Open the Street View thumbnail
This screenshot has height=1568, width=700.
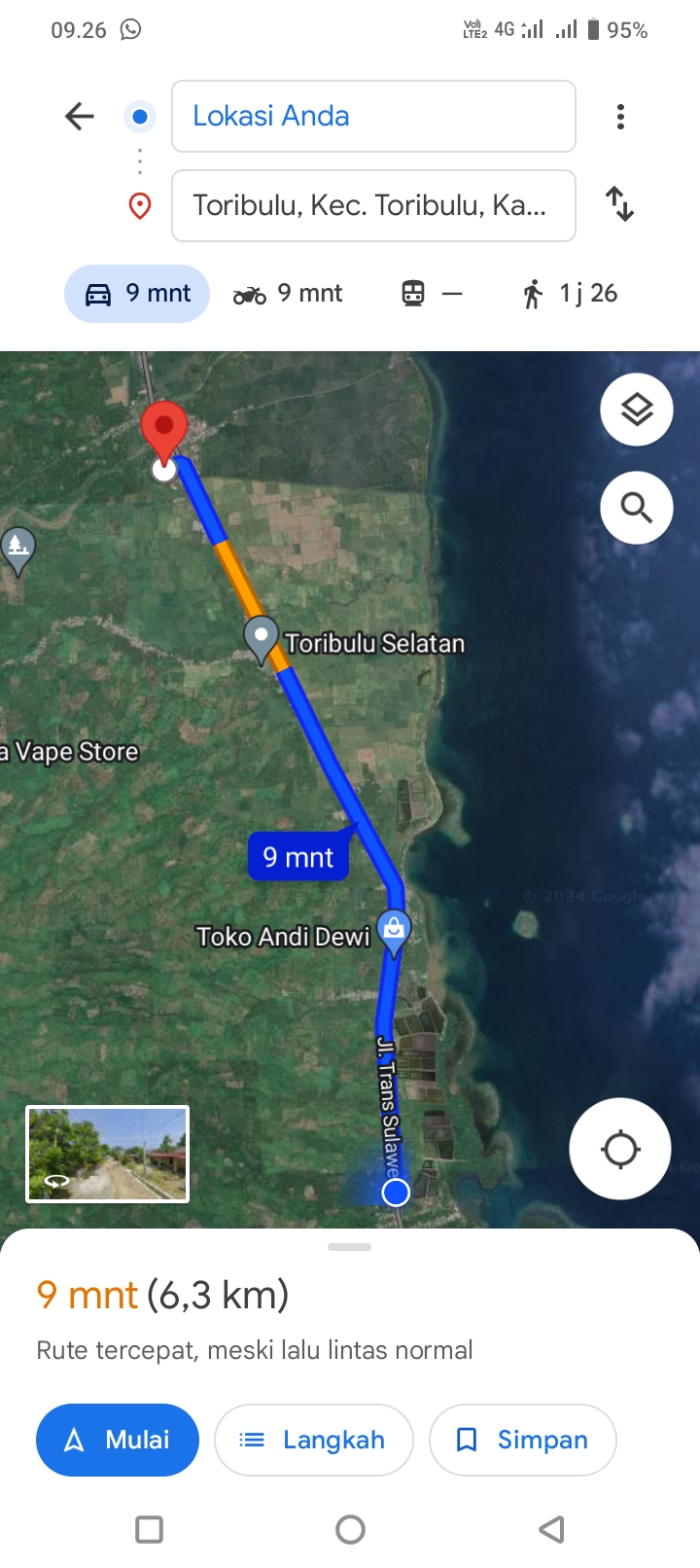[x=107, y=1154]
